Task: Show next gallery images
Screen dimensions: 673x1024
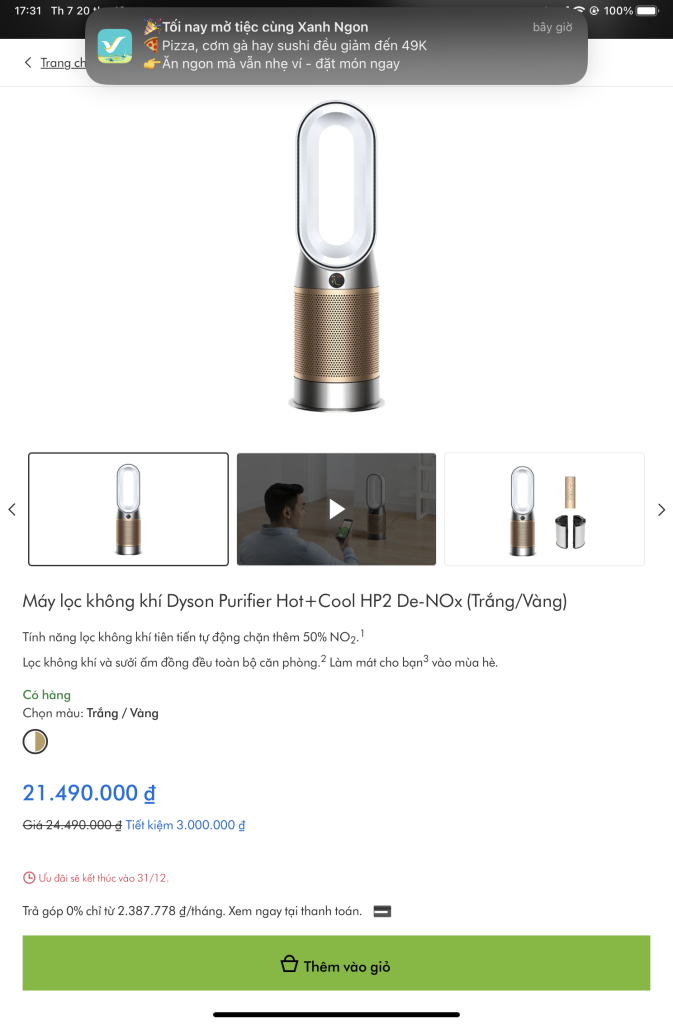Action: tap(661, 509)
